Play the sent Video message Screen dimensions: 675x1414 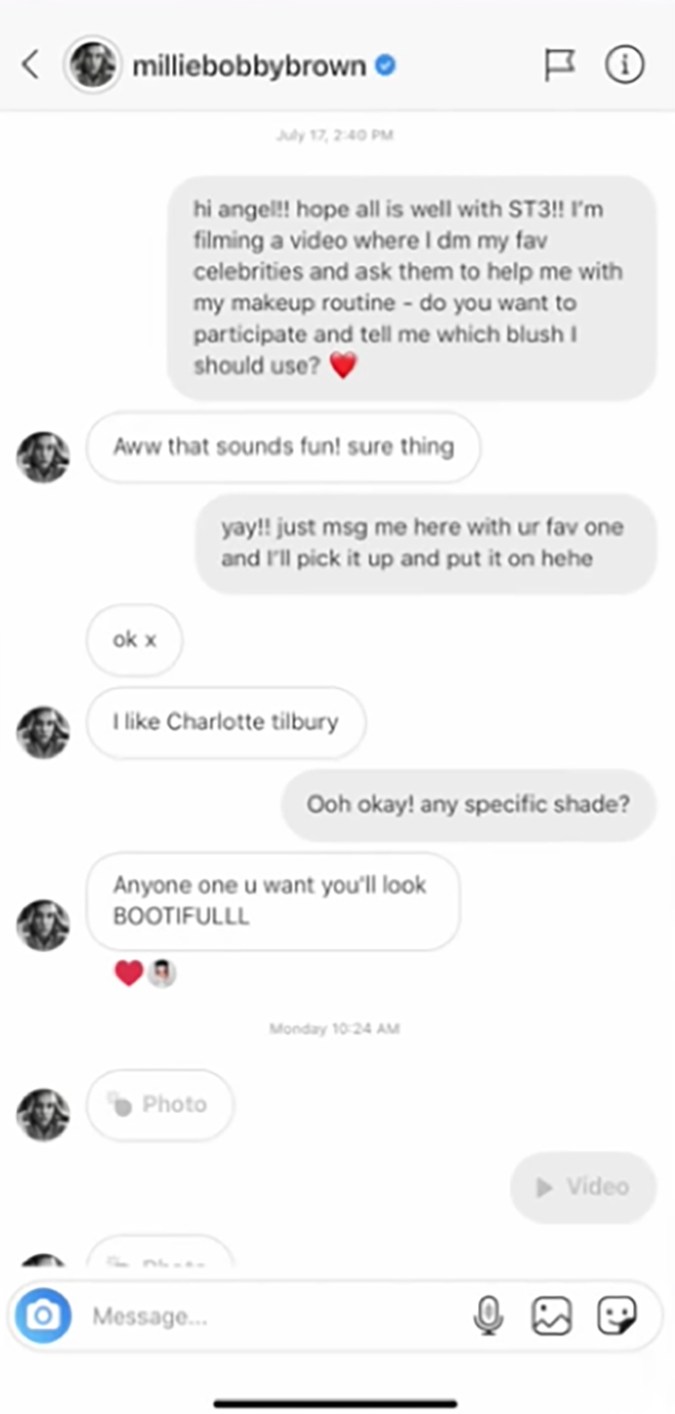[x=583, y=1187]
